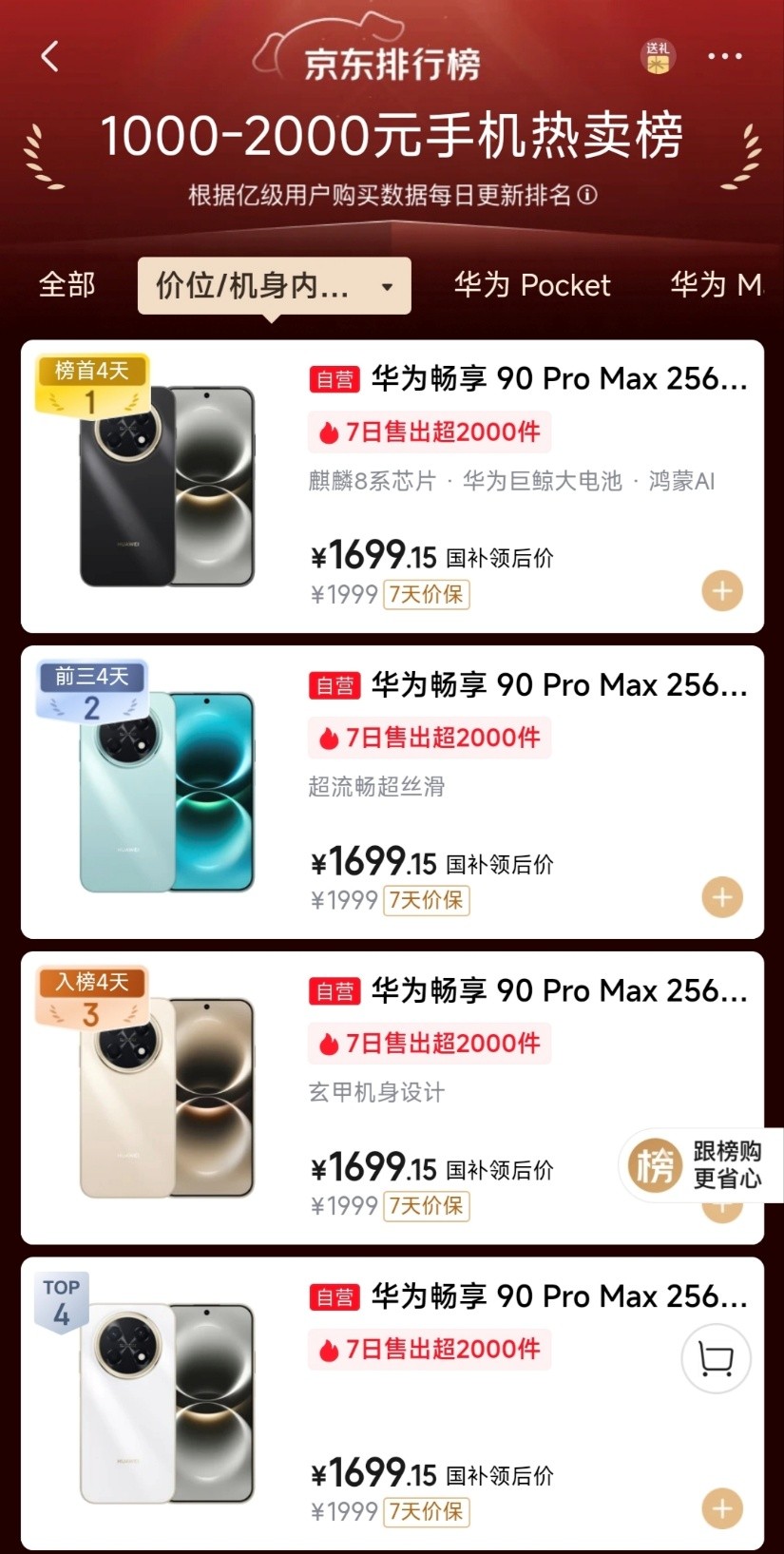Image resolution: width=784 pixels, height=1554 pixels.
Task: Add the rank 1 phone to cart
Action: point(722,591)
